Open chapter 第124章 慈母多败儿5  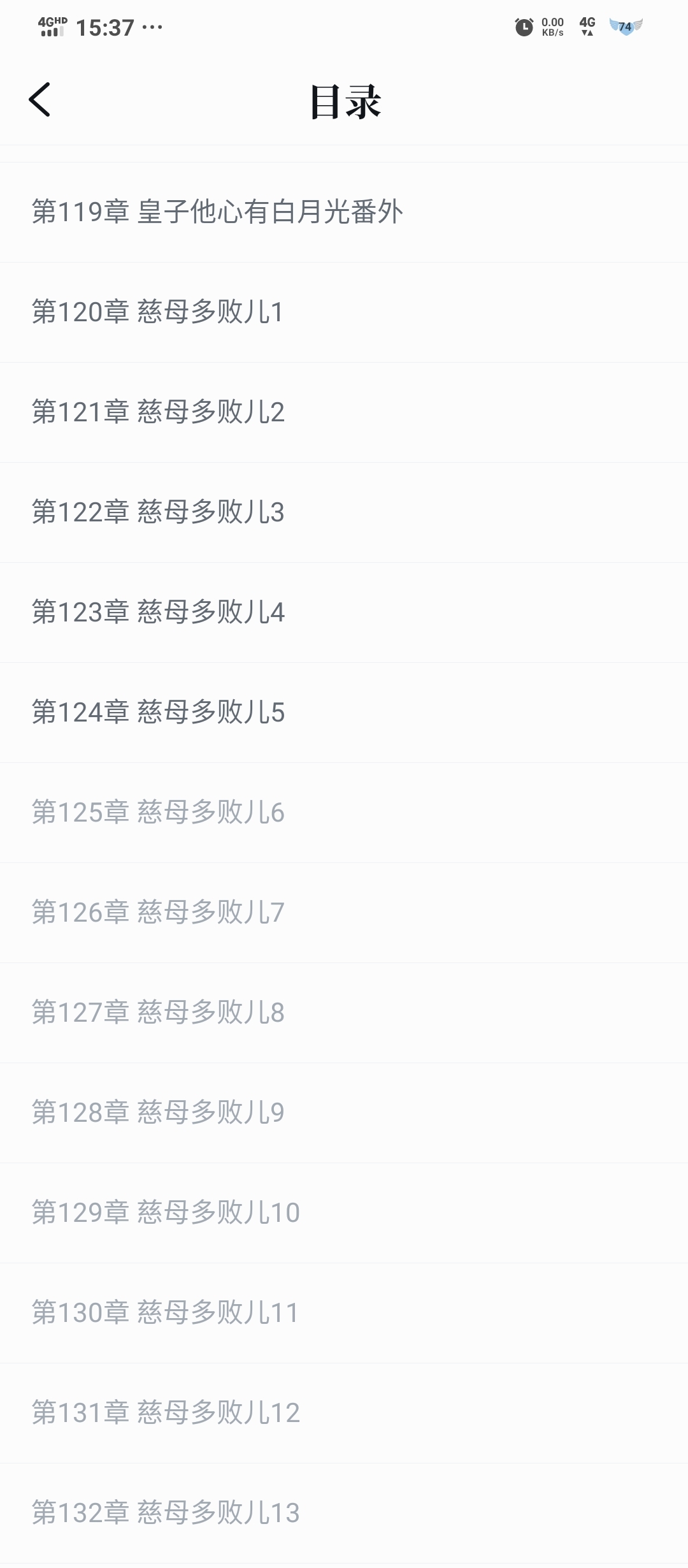click(x=158, y=713)
